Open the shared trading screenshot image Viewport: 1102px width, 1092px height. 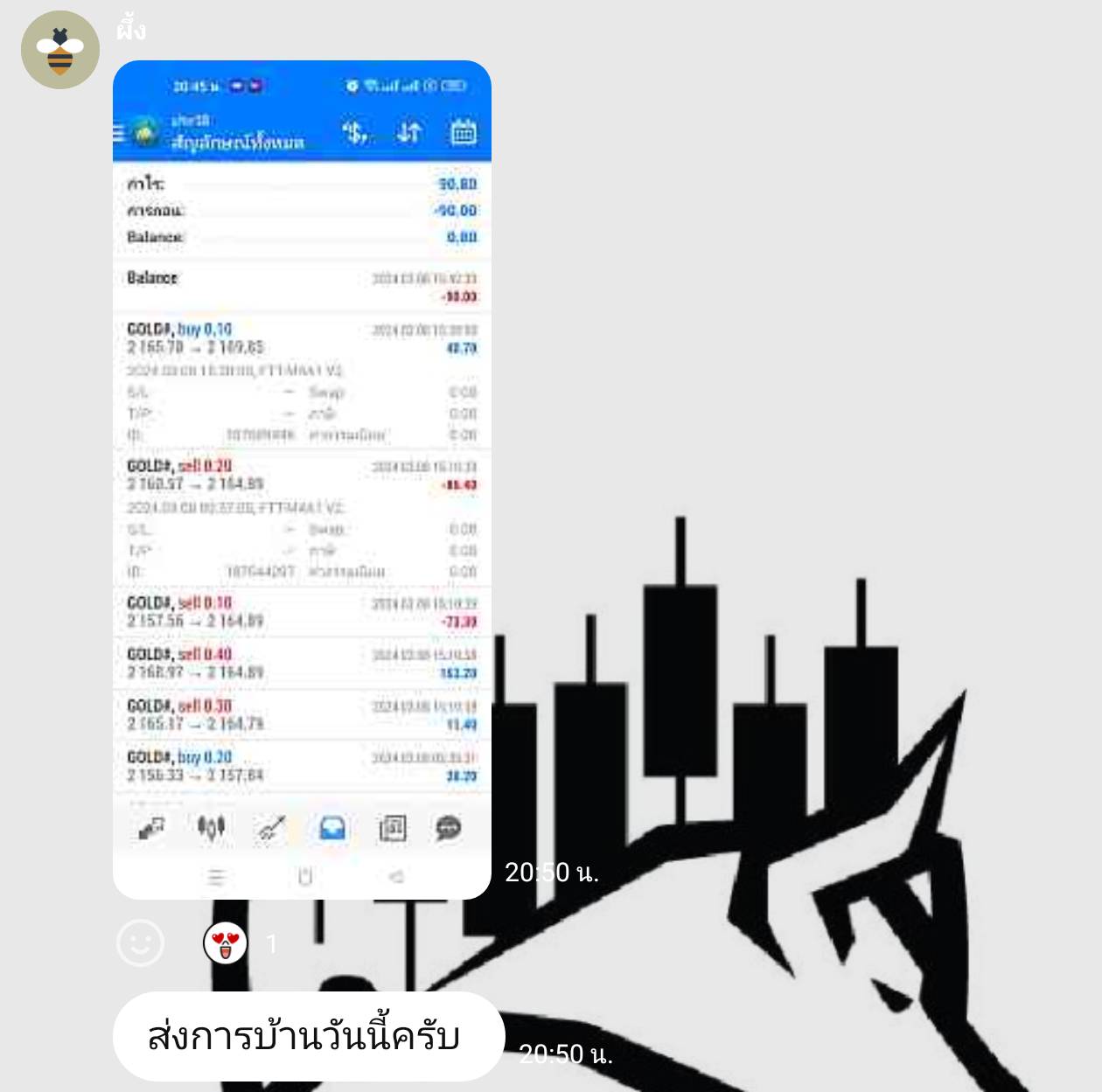[x=302, y=479]
